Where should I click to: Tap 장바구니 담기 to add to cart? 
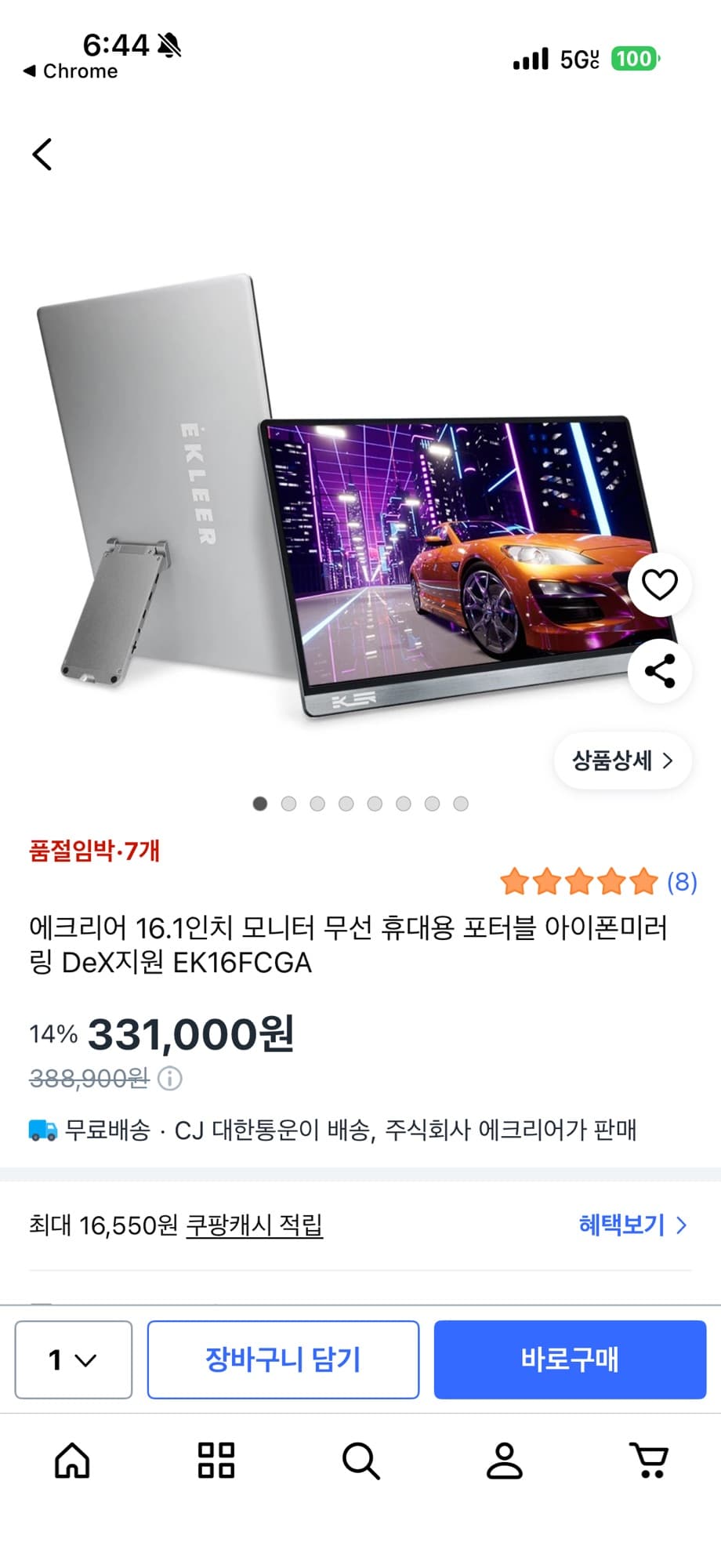coord(283,1360)
